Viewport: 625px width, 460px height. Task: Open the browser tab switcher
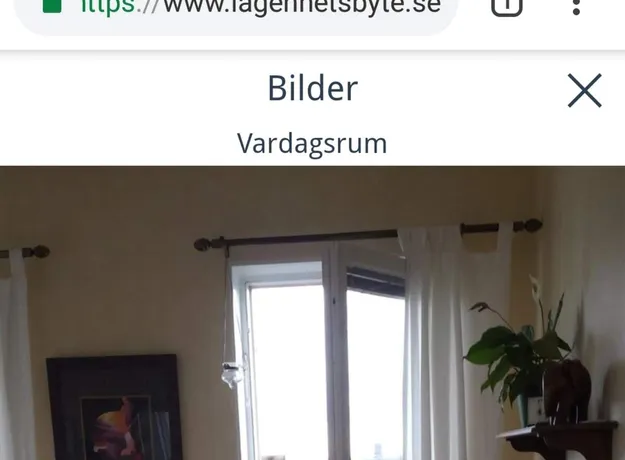coord(507,6)
